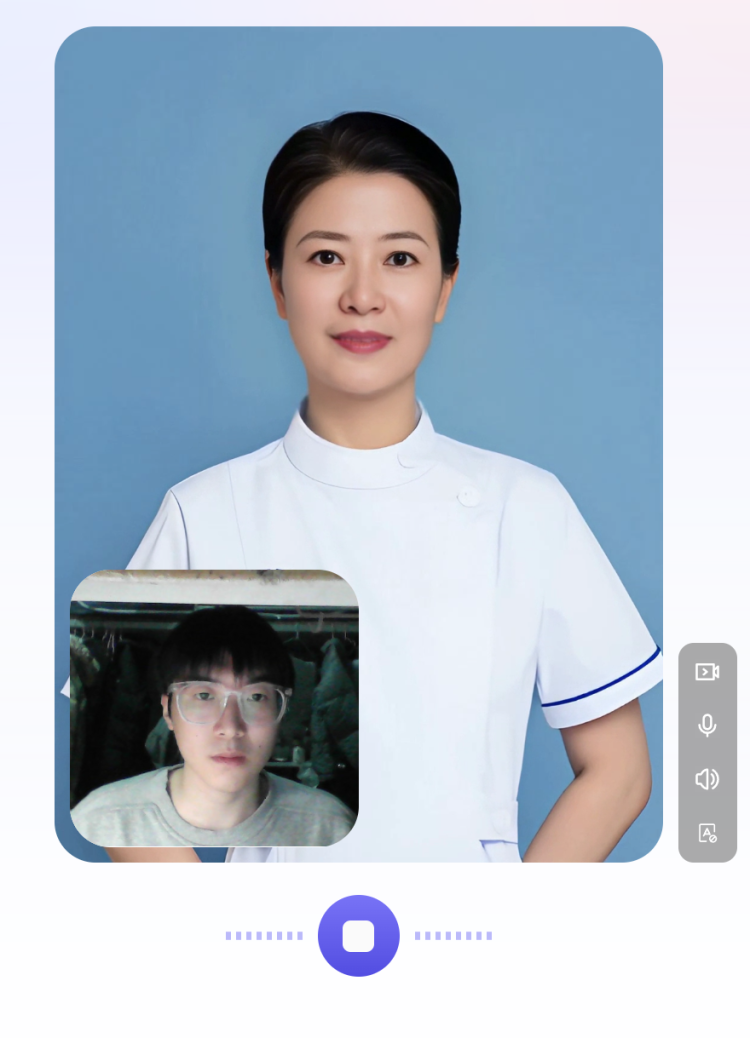Toggle the subtitles icon
The image size is (750, 1038).
707,833
